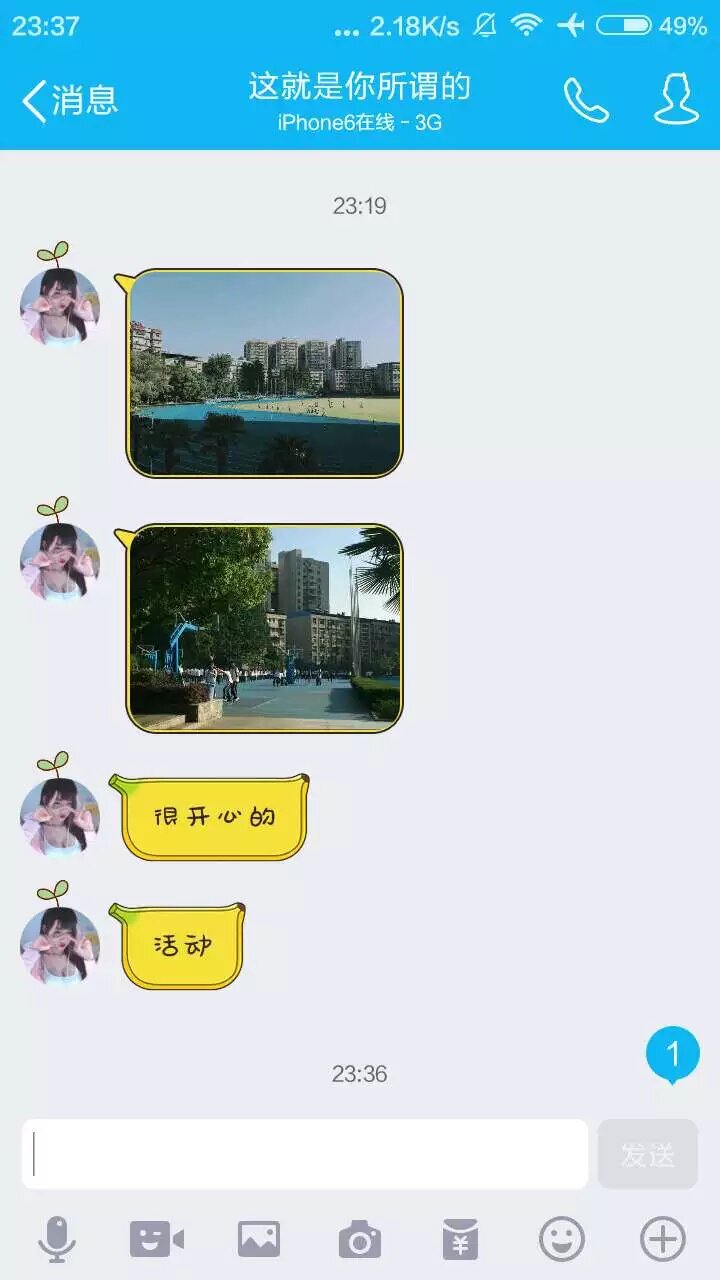Viewport: 720px width, 1280px height.
Task: Focus the message text field
Action: [305, 1154]
